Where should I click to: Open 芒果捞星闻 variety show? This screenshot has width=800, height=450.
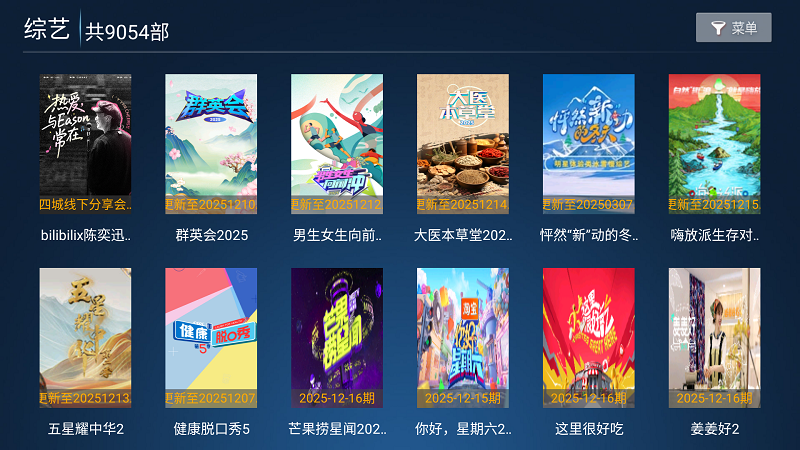click(337, 338)
